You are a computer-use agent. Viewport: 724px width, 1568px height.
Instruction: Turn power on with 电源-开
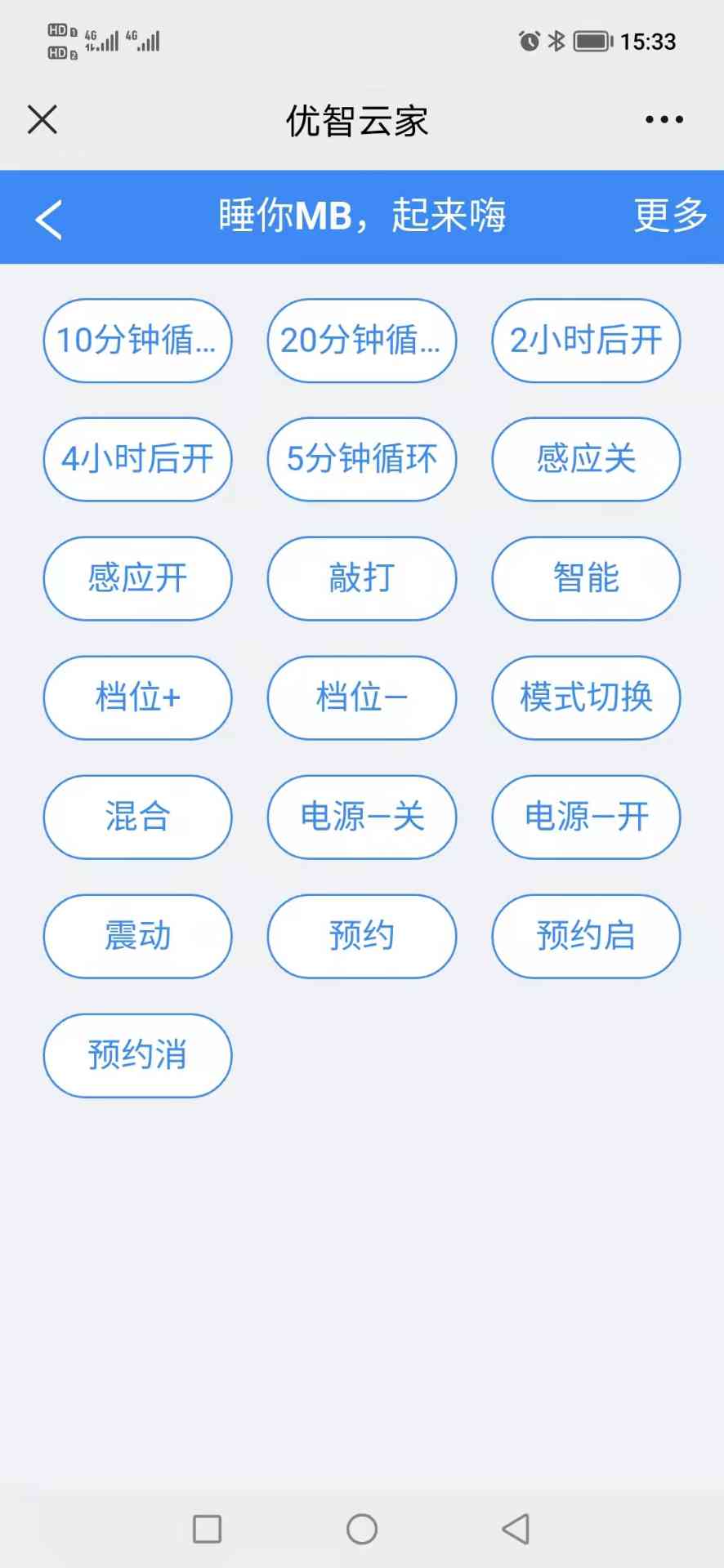coord(586,817)
